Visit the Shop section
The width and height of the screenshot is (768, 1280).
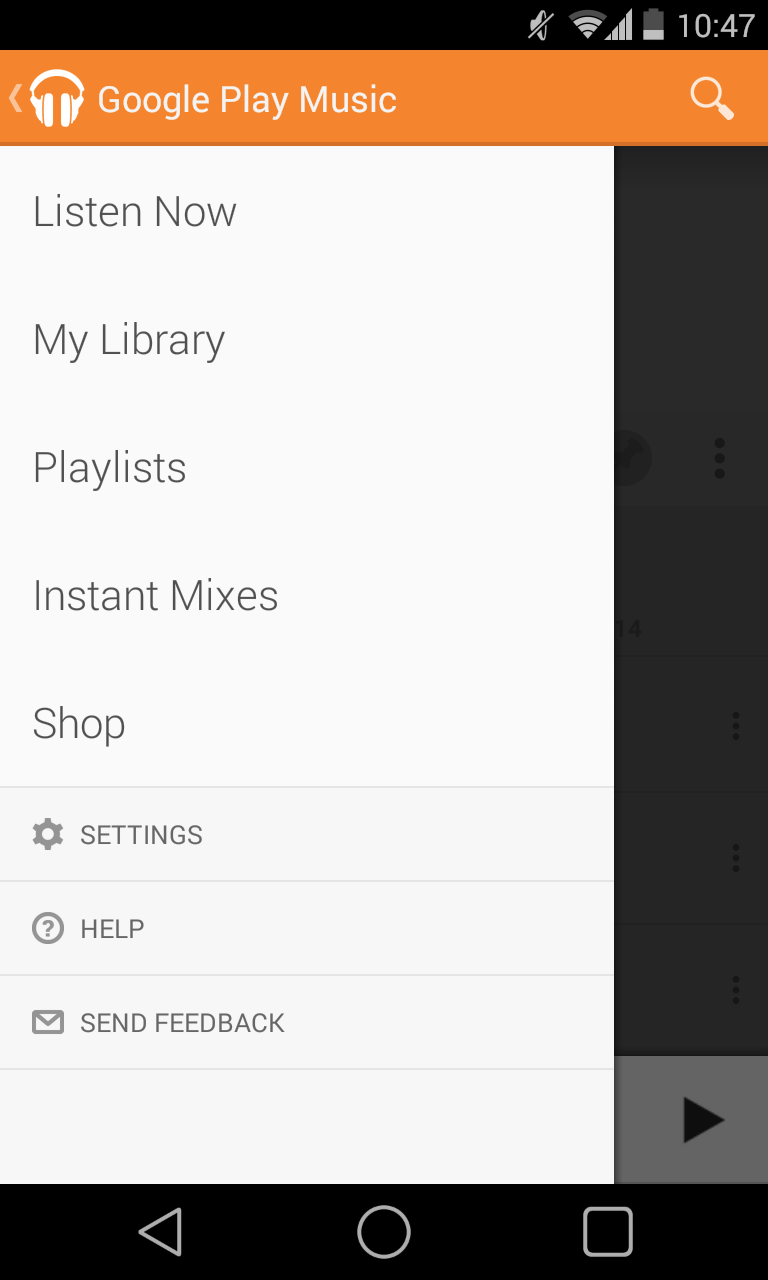tap(79, 724)
